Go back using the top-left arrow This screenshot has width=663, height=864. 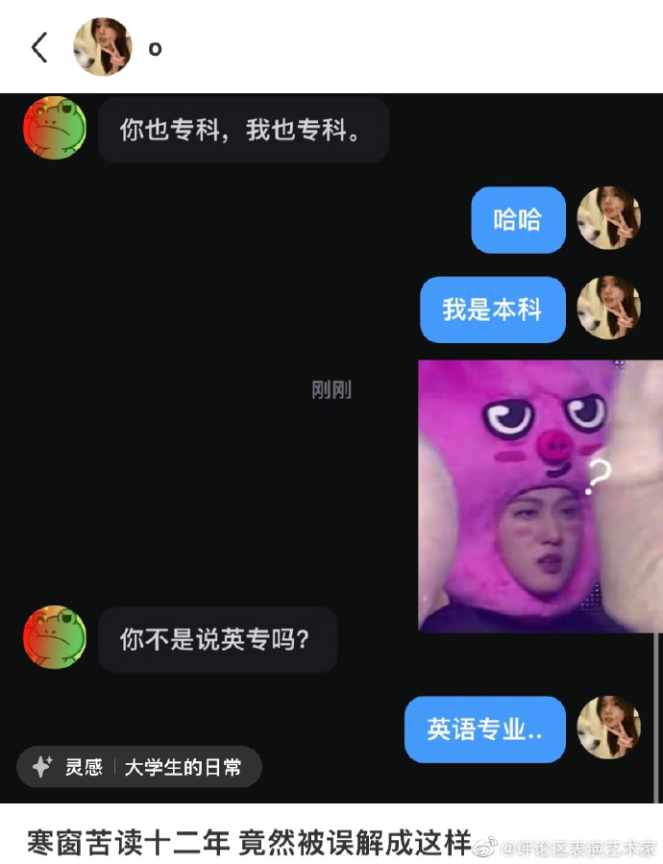pos(39,47)
